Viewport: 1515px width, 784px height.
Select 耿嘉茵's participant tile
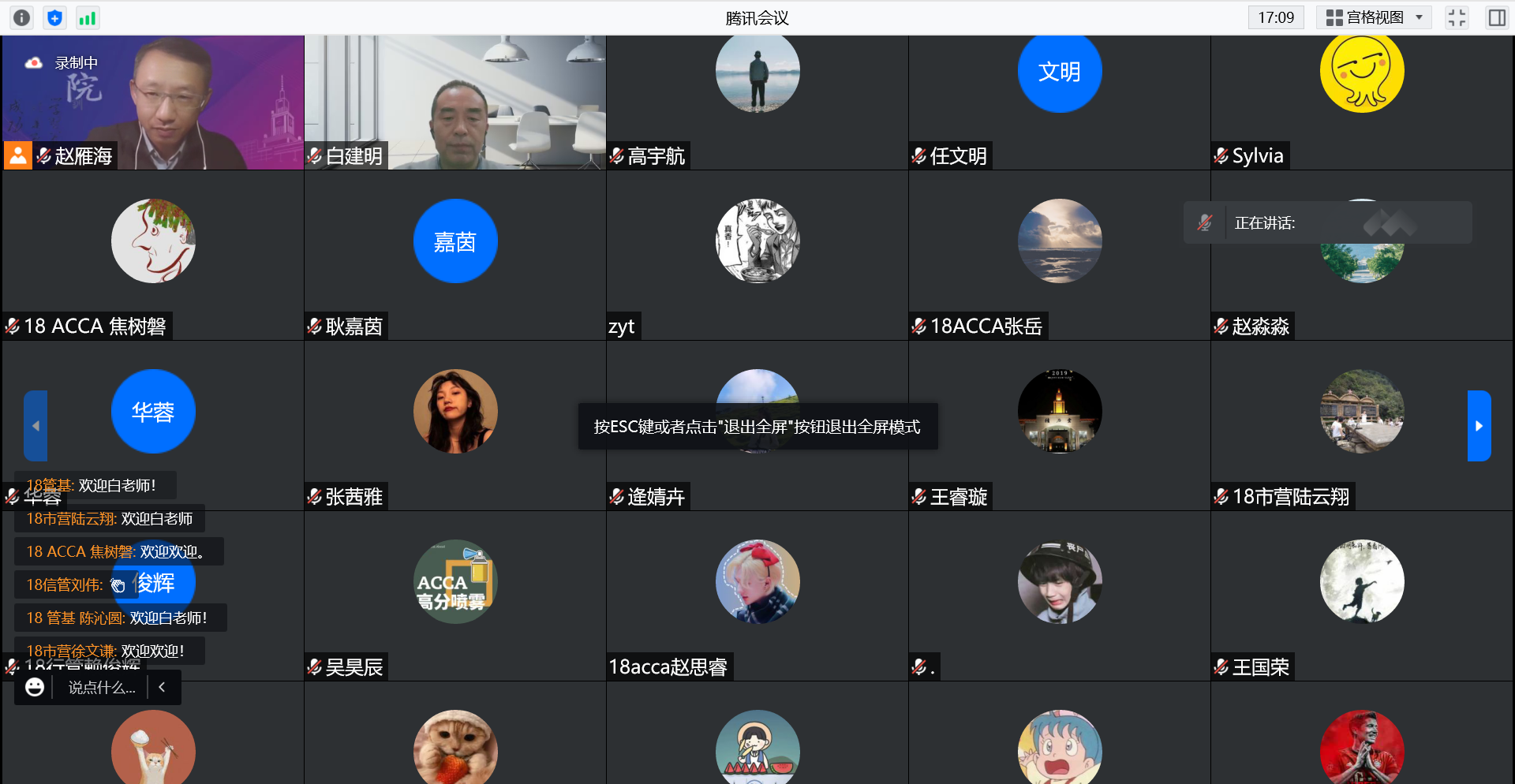(455, 256)
